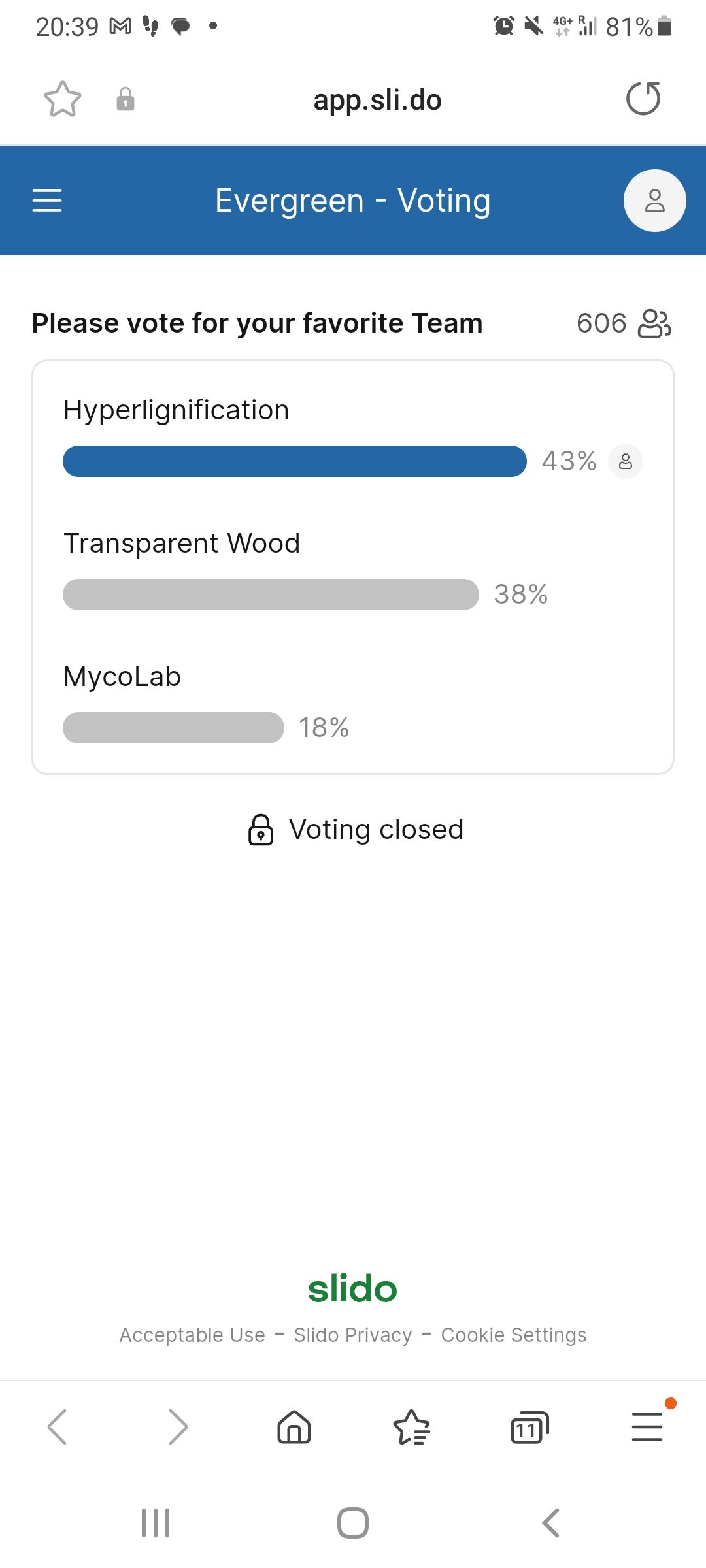Screen dimensions: 706x1568
Task: Open the Acceptable Use link
Action: (x=192, y=1335)
